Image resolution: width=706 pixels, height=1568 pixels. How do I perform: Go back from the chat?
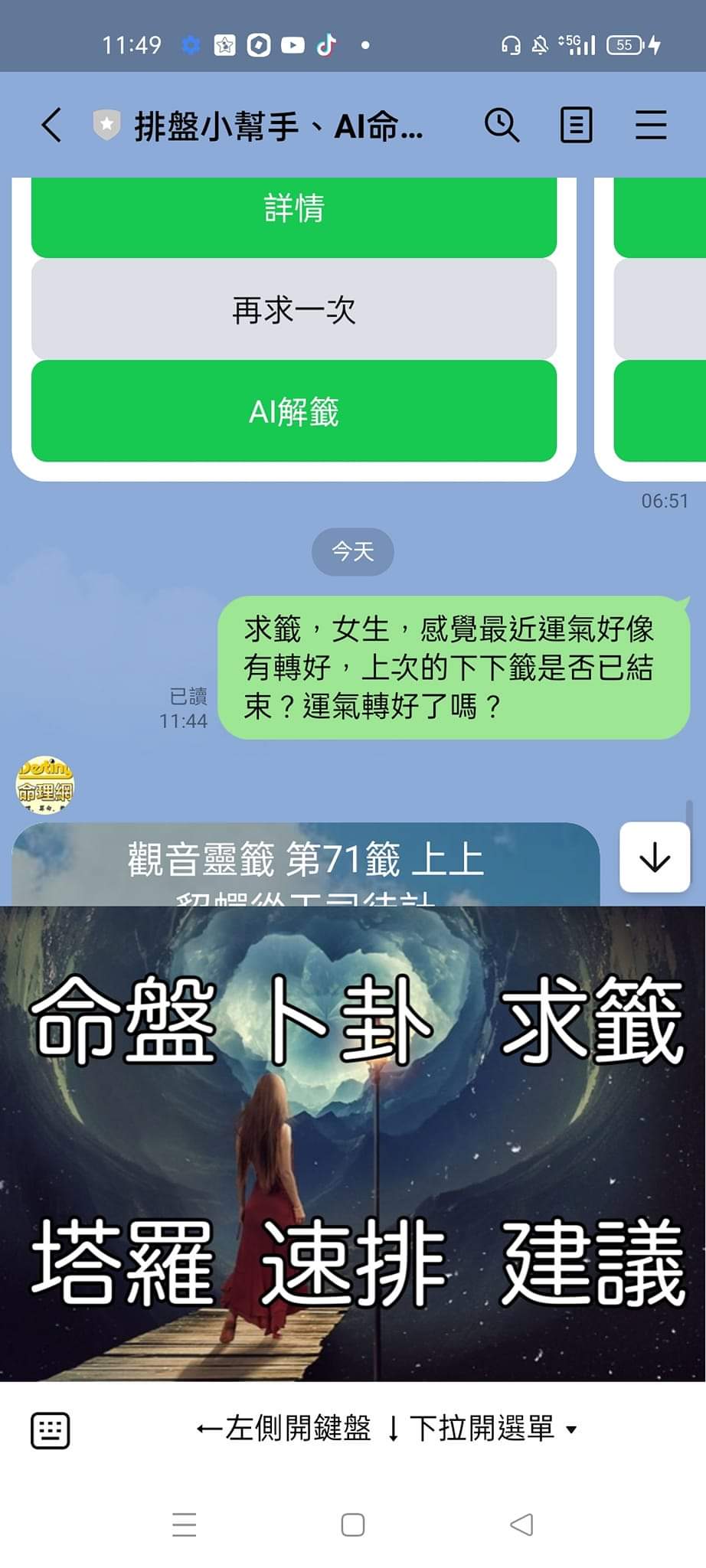click(51, 125)
